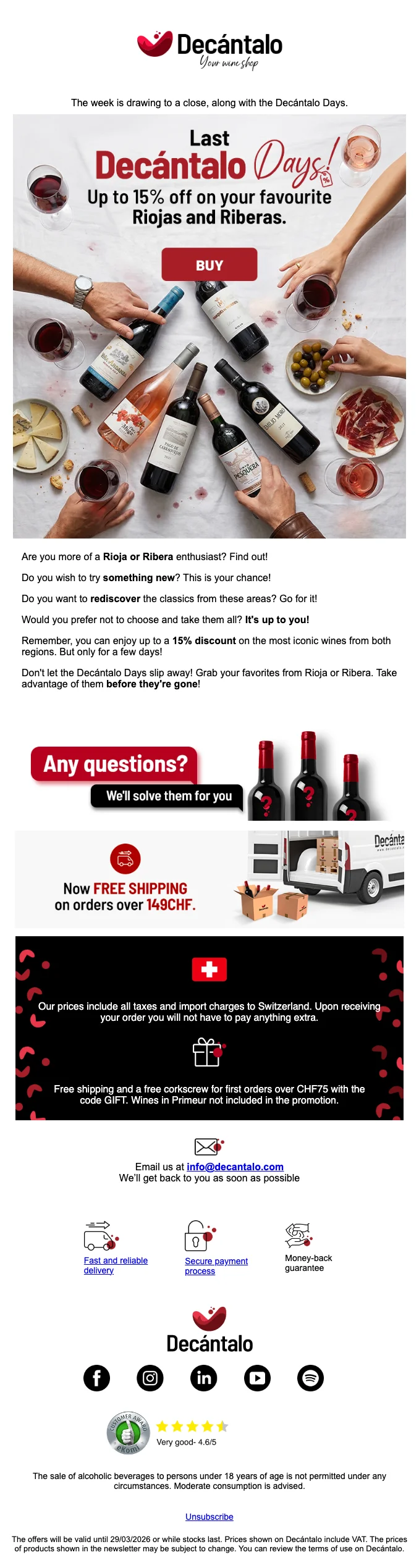Open Decántalo's YouTube channel
The width and height of the screenshot is (419, 1568).
257,1378
